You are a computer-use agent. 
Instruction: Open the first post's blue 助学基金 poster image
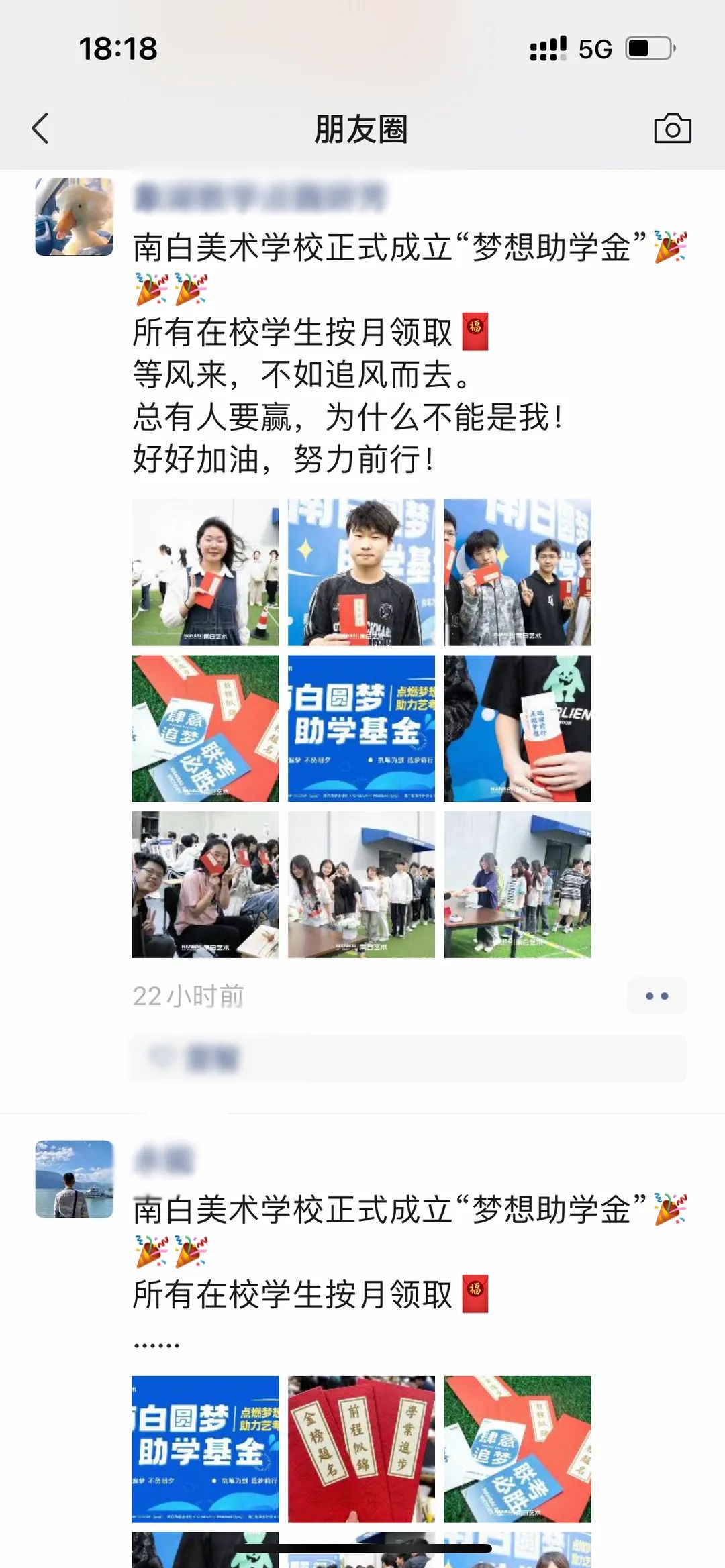click(x=361, y=729)
